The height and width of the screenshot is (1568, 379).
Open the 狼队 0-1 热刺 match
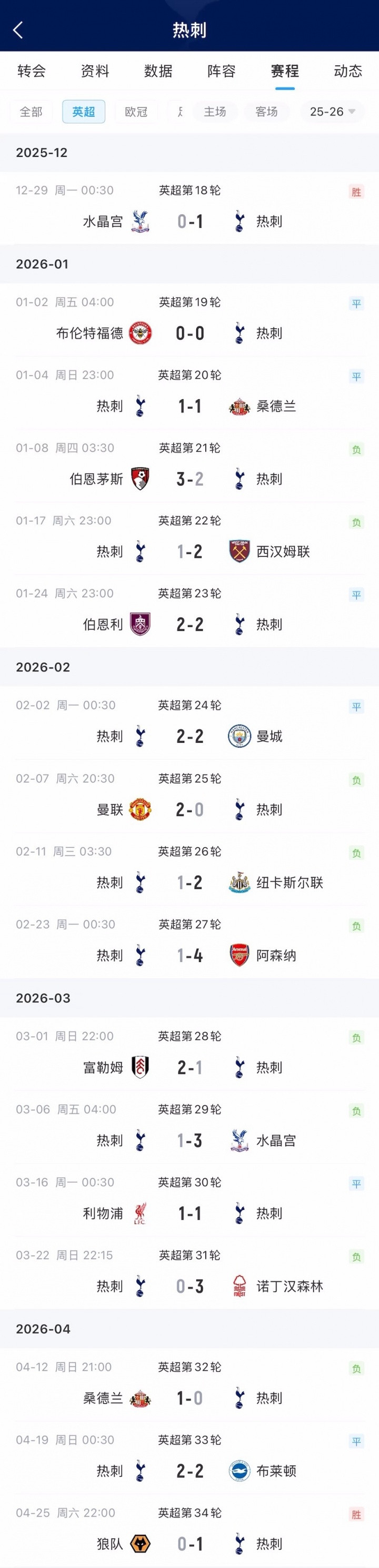(x=189, y=1544)
